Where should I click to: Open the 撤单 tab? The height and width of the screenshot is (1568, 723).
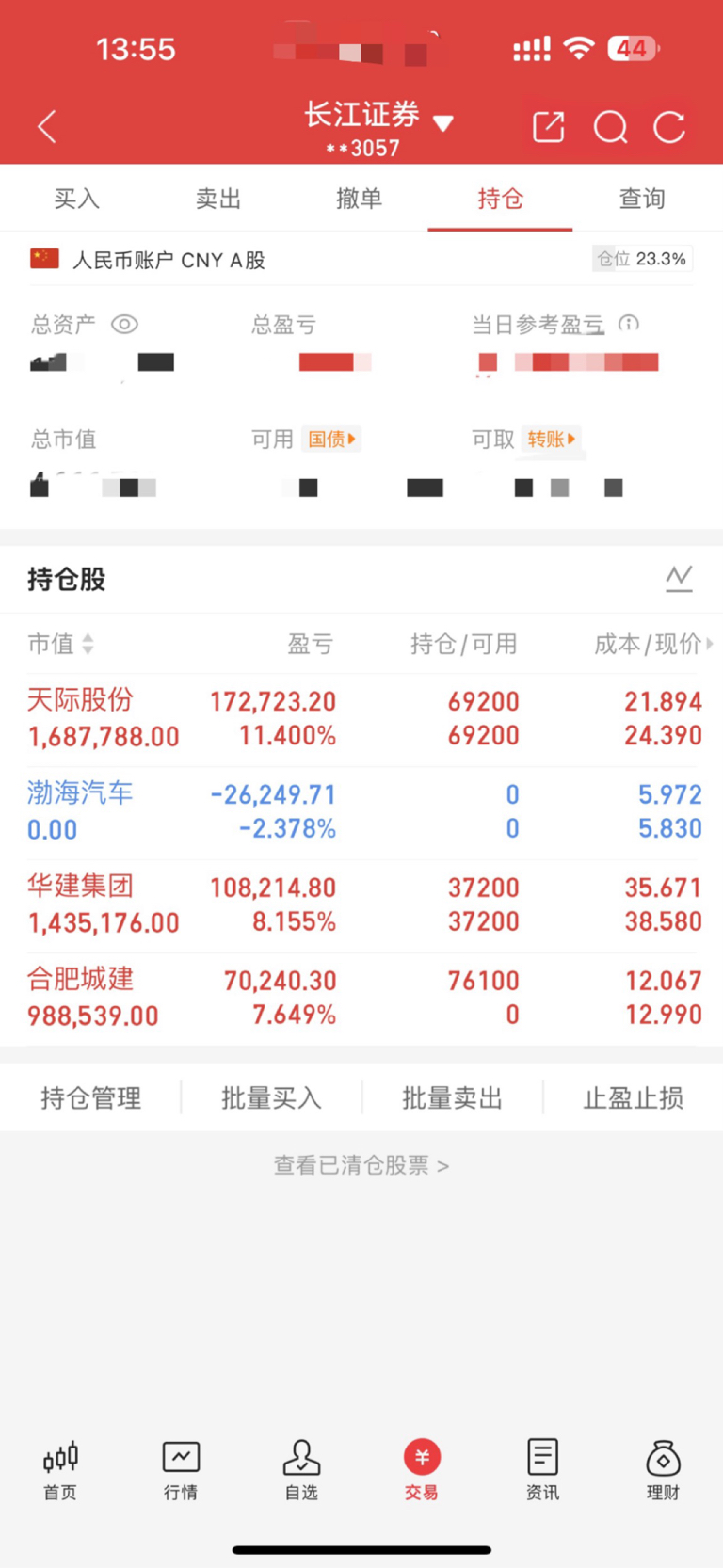coord(359,199)
